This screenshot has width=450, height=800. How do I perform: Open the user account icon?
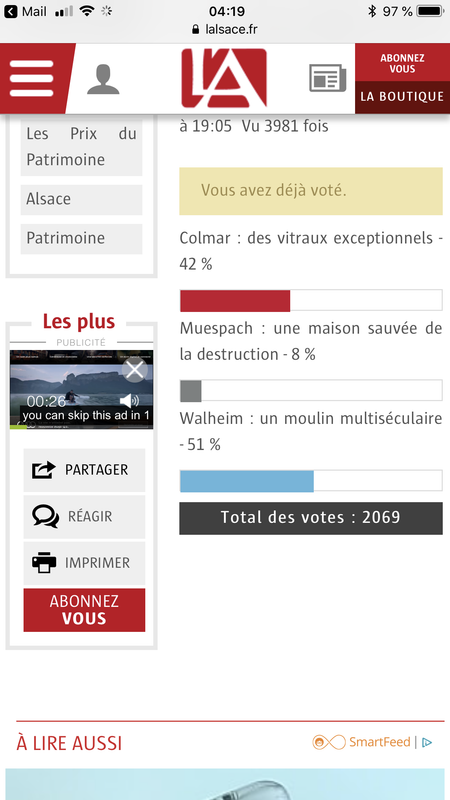(x=103, y=79)
